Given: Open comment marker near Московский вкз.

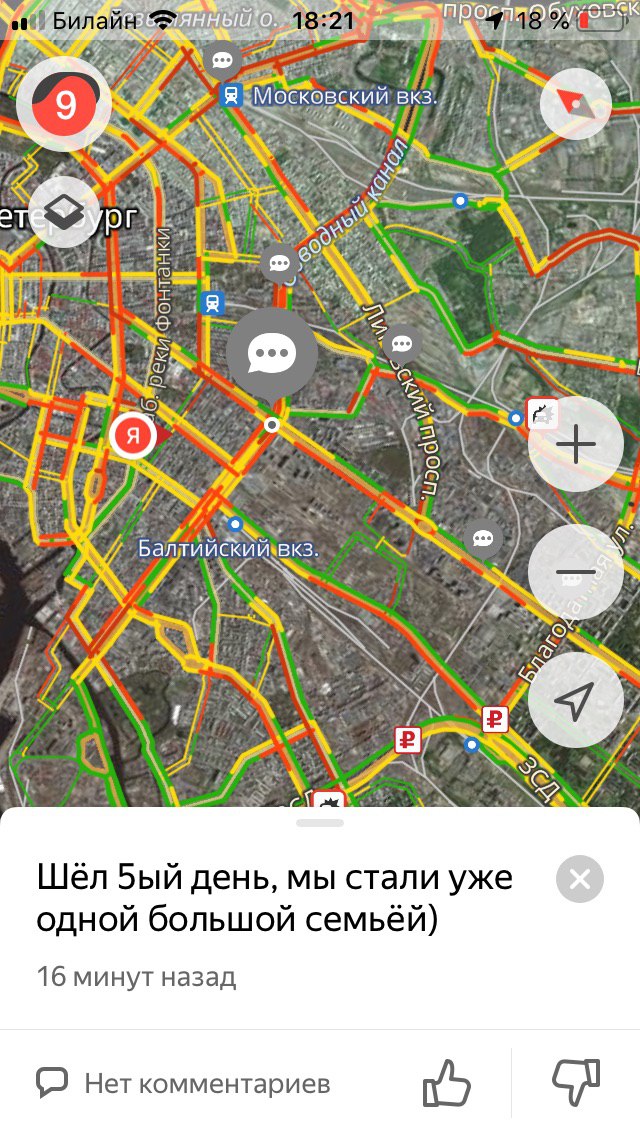Looking at the screenshot, I should tap(223, 60).
